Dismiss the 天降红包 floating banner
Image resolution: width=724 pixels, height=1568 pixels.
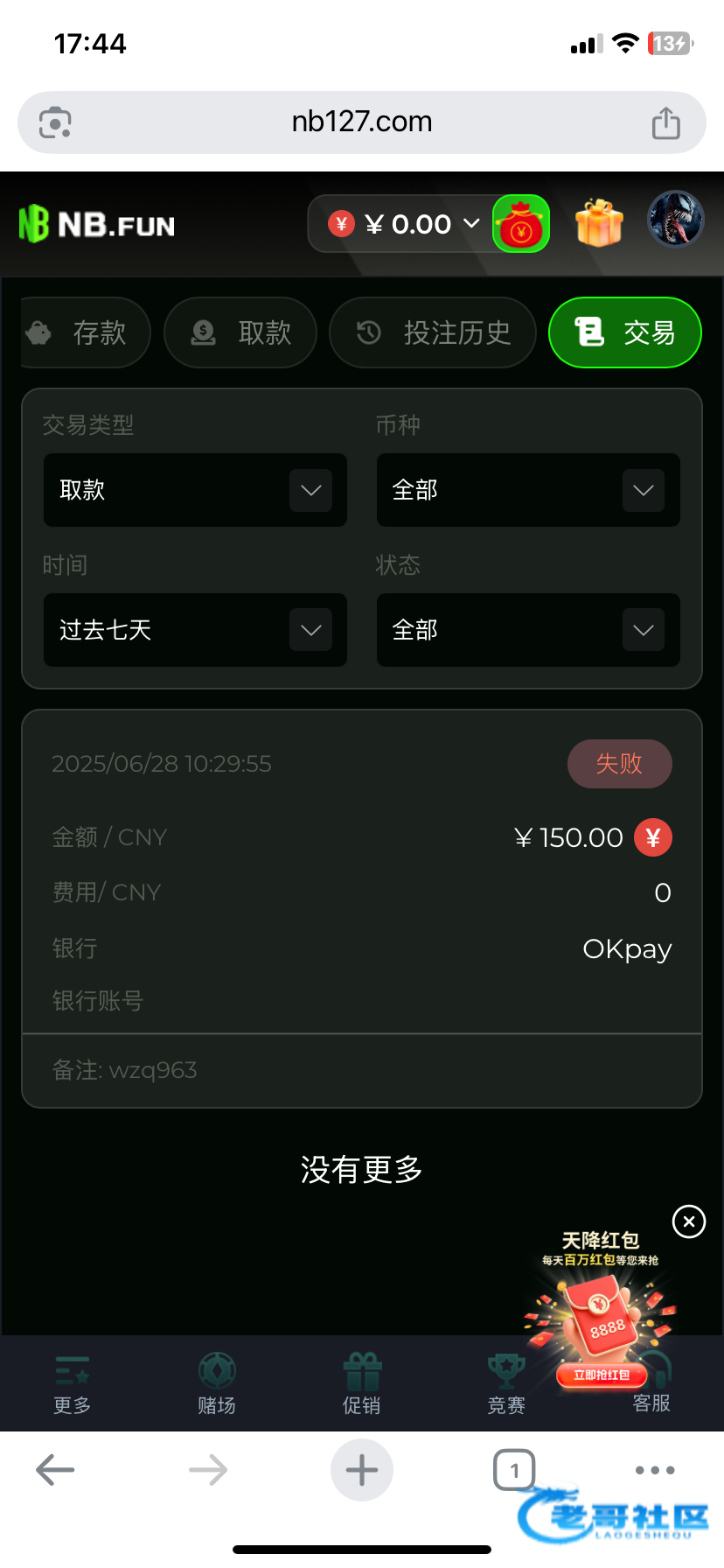pos(689,1221)
